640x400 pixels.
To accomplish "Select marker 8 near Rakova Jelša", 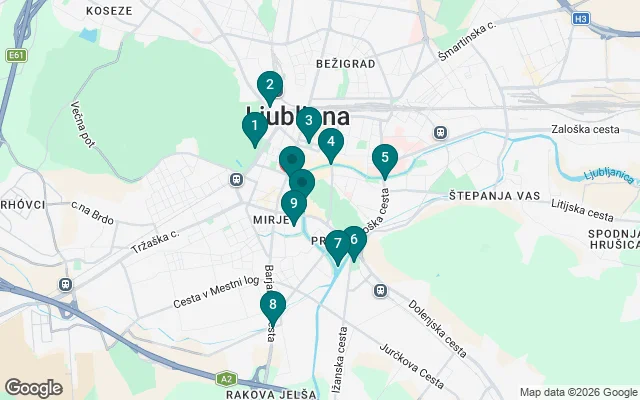I will coord(272,305).
